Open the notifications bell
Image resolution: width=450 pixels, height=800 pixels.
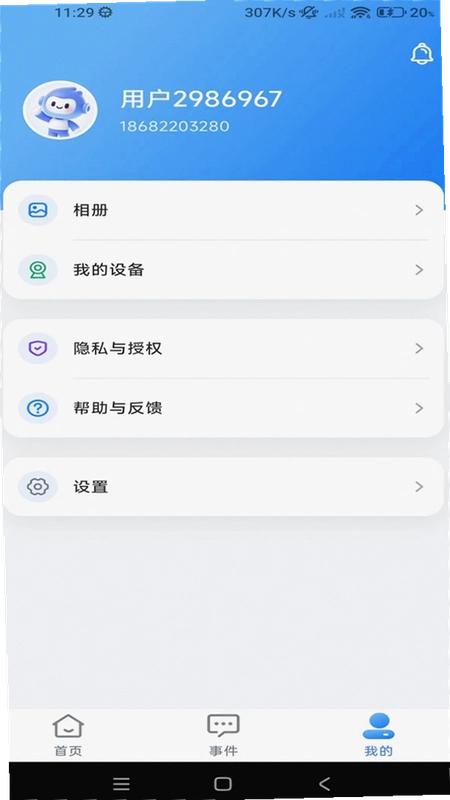pos(421,54)
